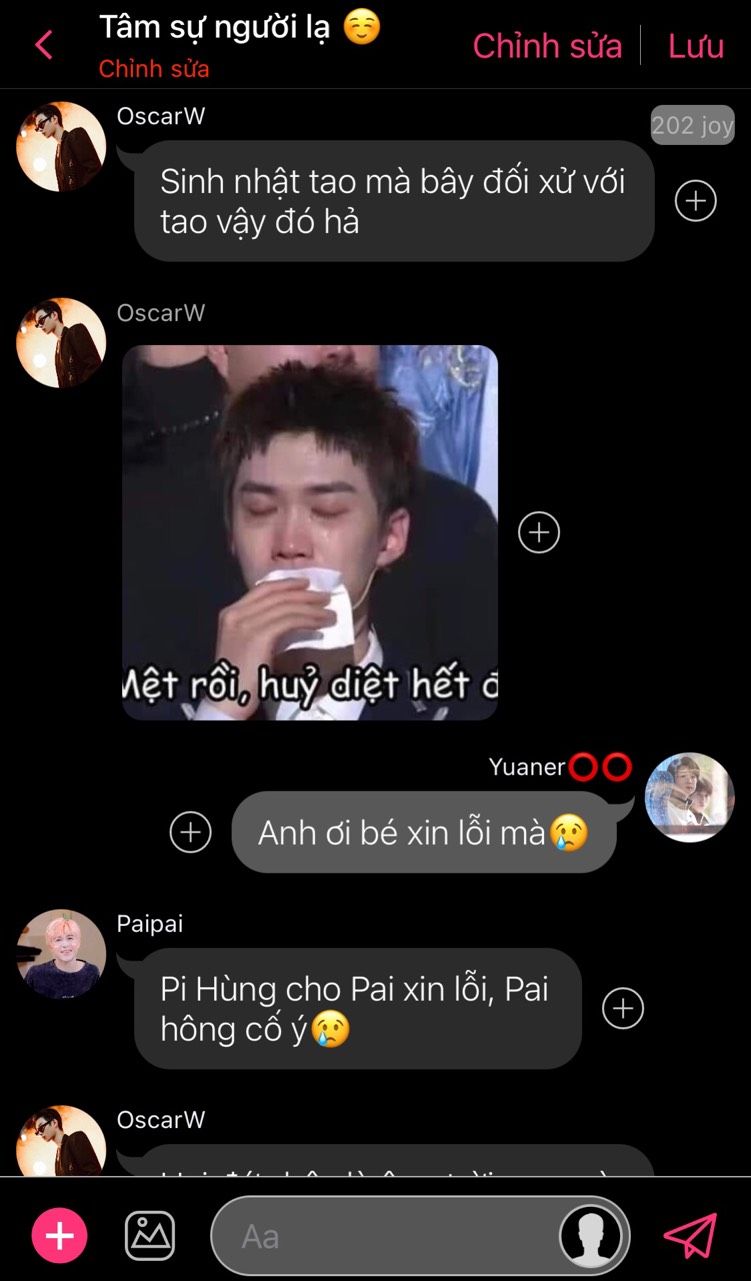Choose the sender character avatar in input

[591, 1237]
